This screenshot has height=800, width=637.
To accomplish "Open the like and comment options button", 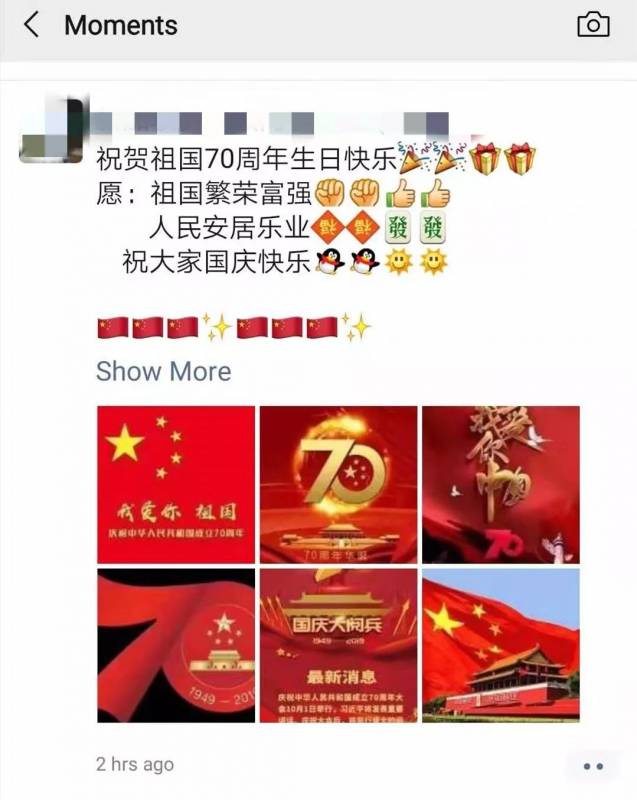I will [x=592, y=766].
